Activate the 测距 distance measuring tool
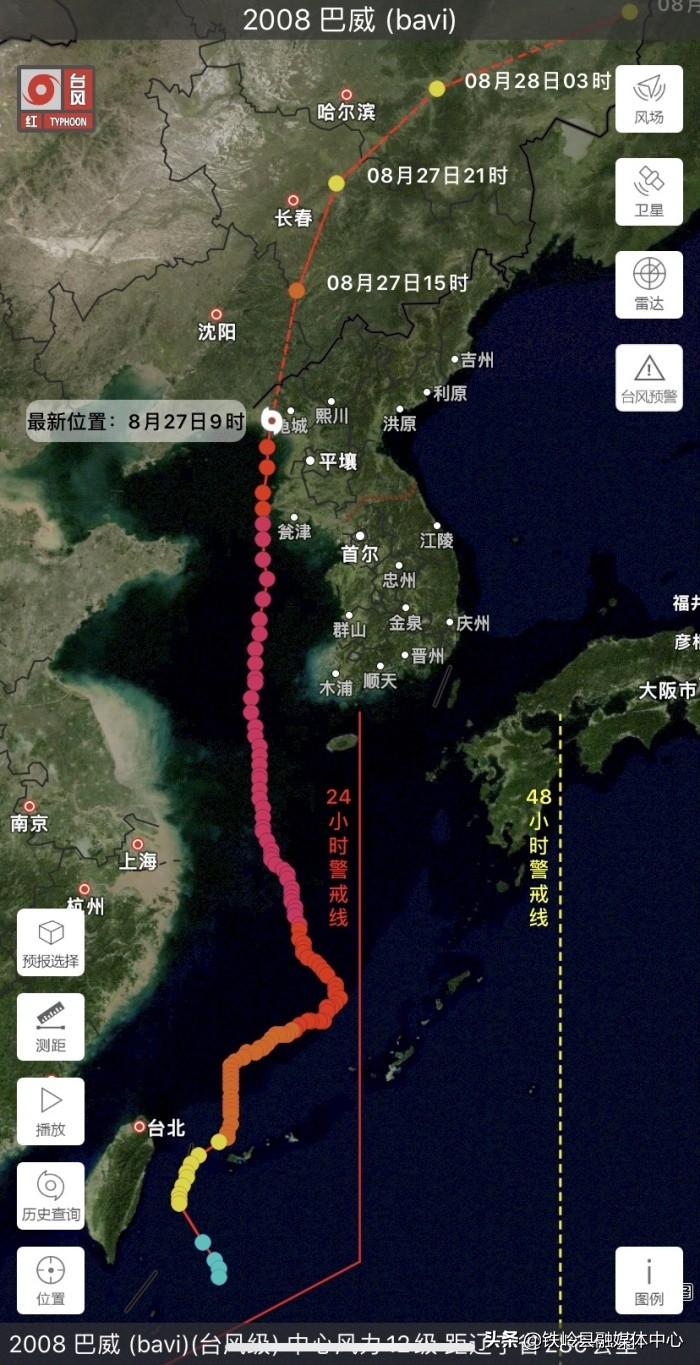 coord(51,1026)
